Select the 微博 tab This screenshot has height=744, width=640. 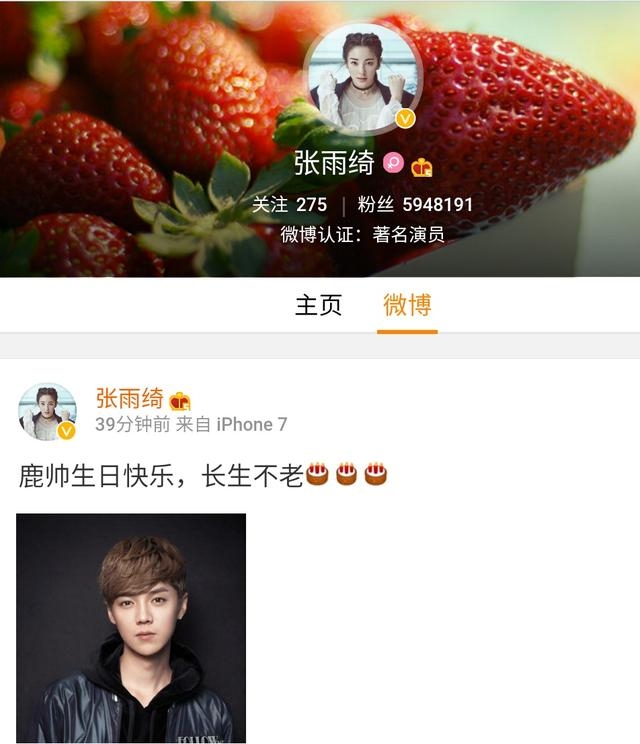407,305
